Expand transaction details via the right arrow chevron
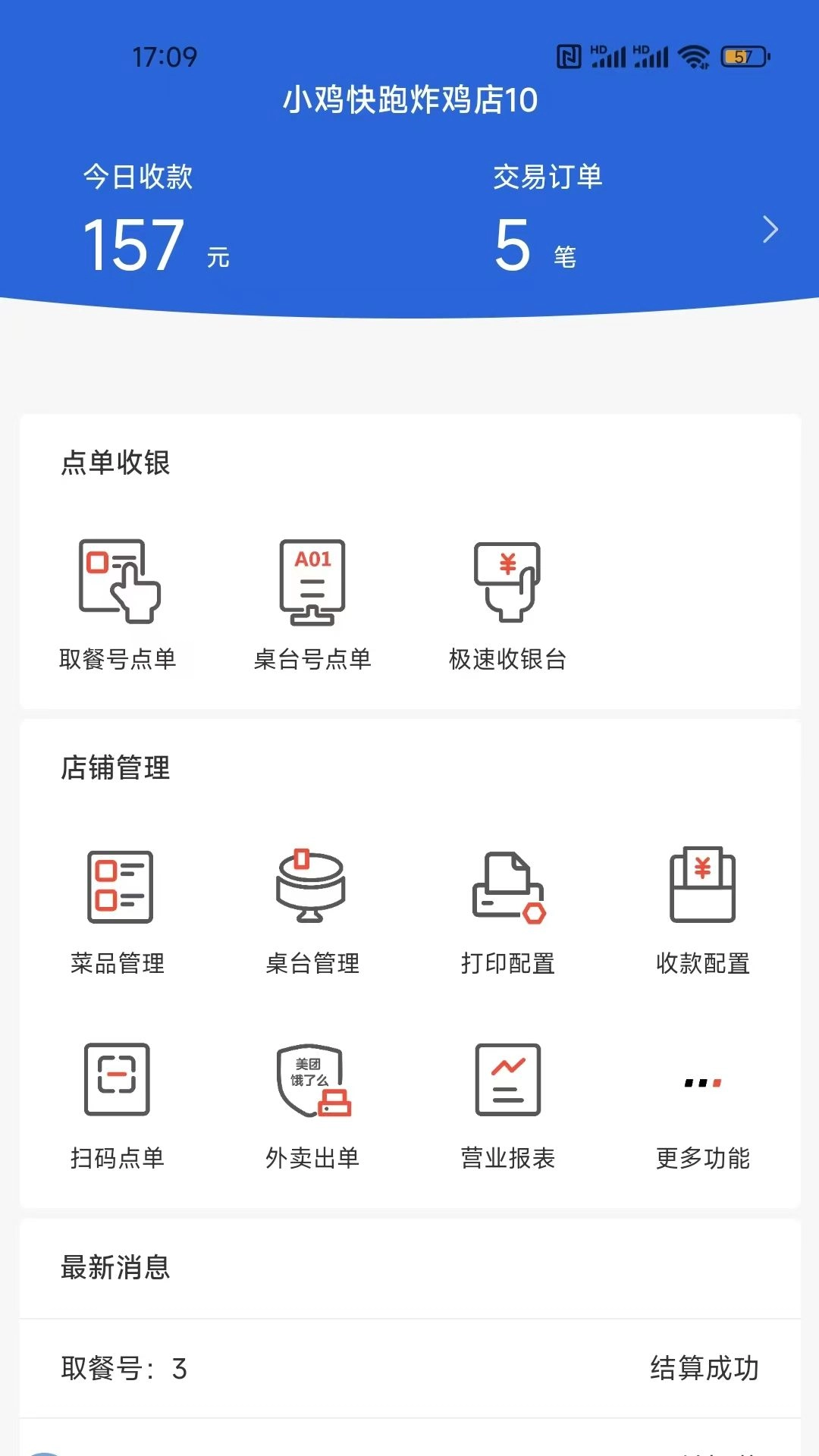The image size is (819, 1456). (x=770, y=229)
